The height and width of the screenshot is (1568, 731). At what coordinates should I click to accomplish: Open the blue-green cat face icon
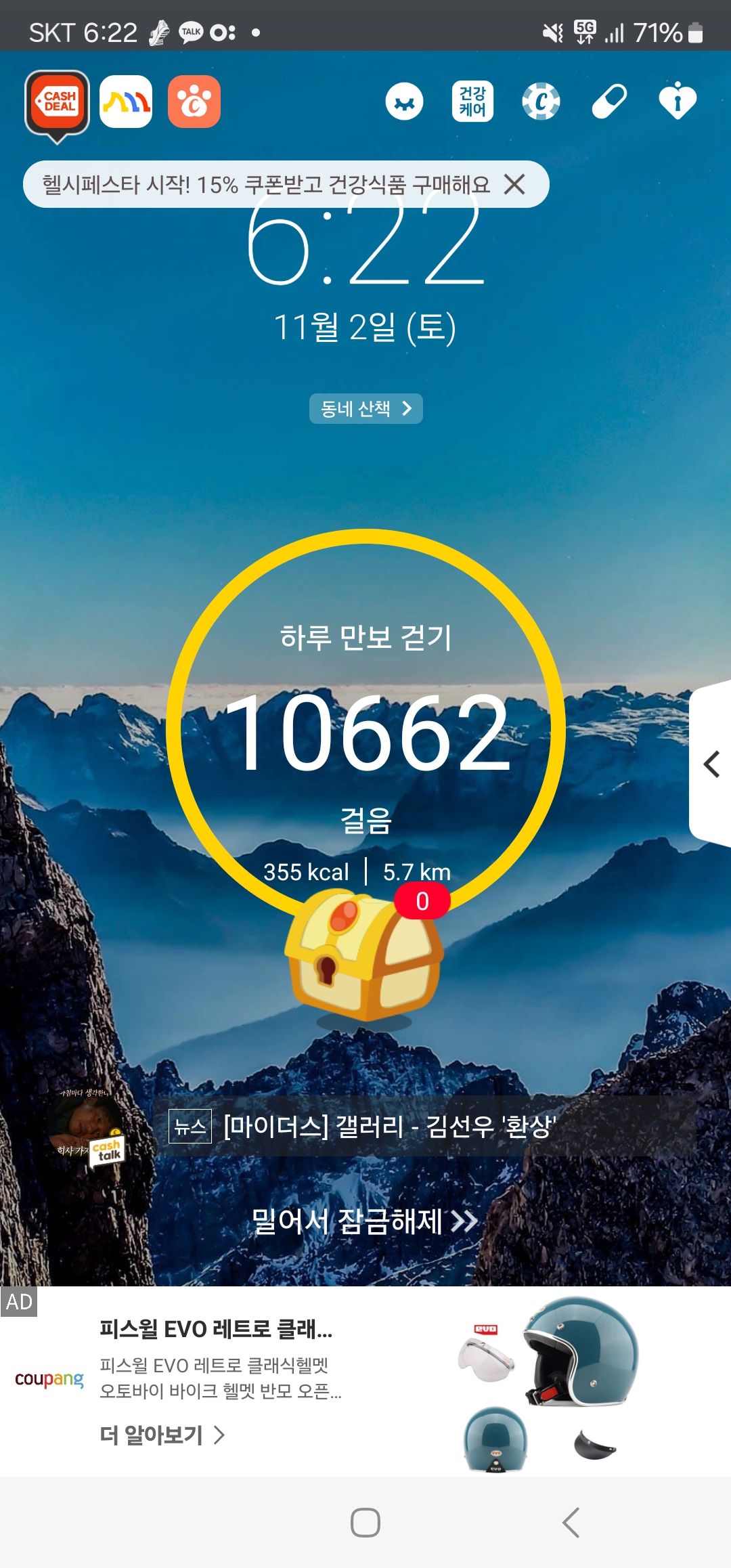pos(405,102)
